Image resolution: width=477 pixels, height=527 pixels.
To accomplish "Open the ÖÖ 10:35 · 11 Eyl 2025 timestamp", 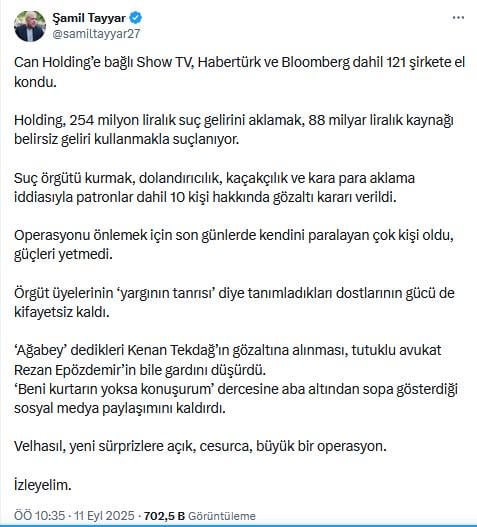I will click(x=74, y=516).
